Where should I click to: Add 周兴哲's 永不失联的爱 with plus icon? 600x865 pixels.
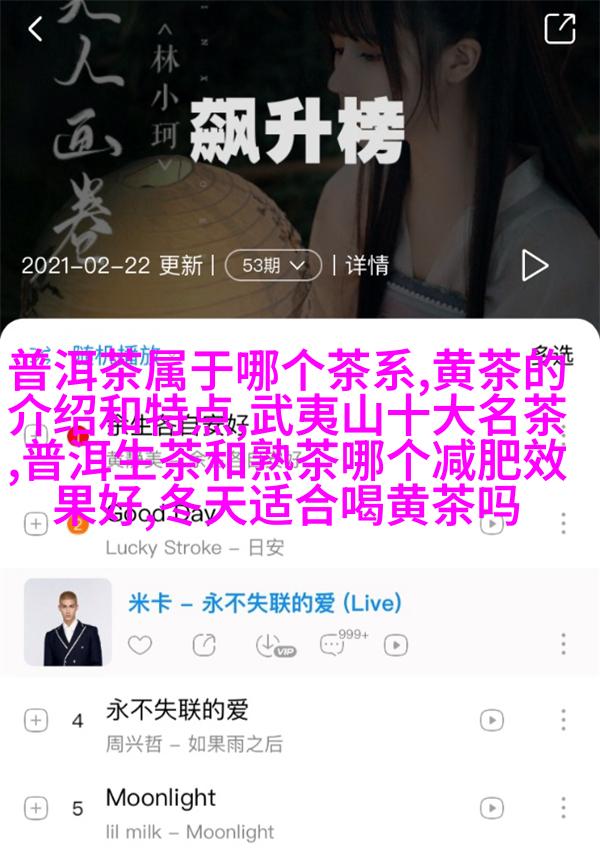pyautogui.click(x=36, y=720)
